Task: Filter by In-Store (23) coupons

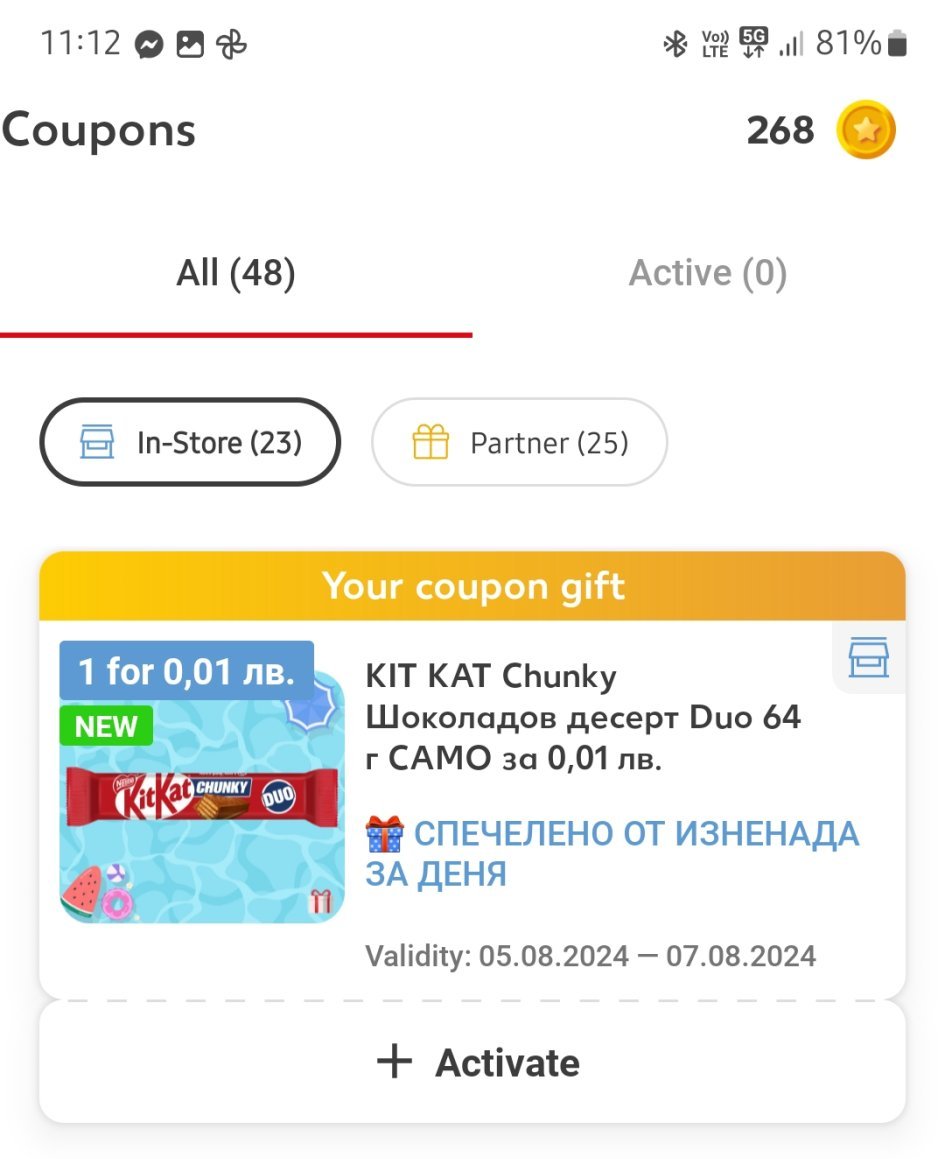Action: coord(190,442)
